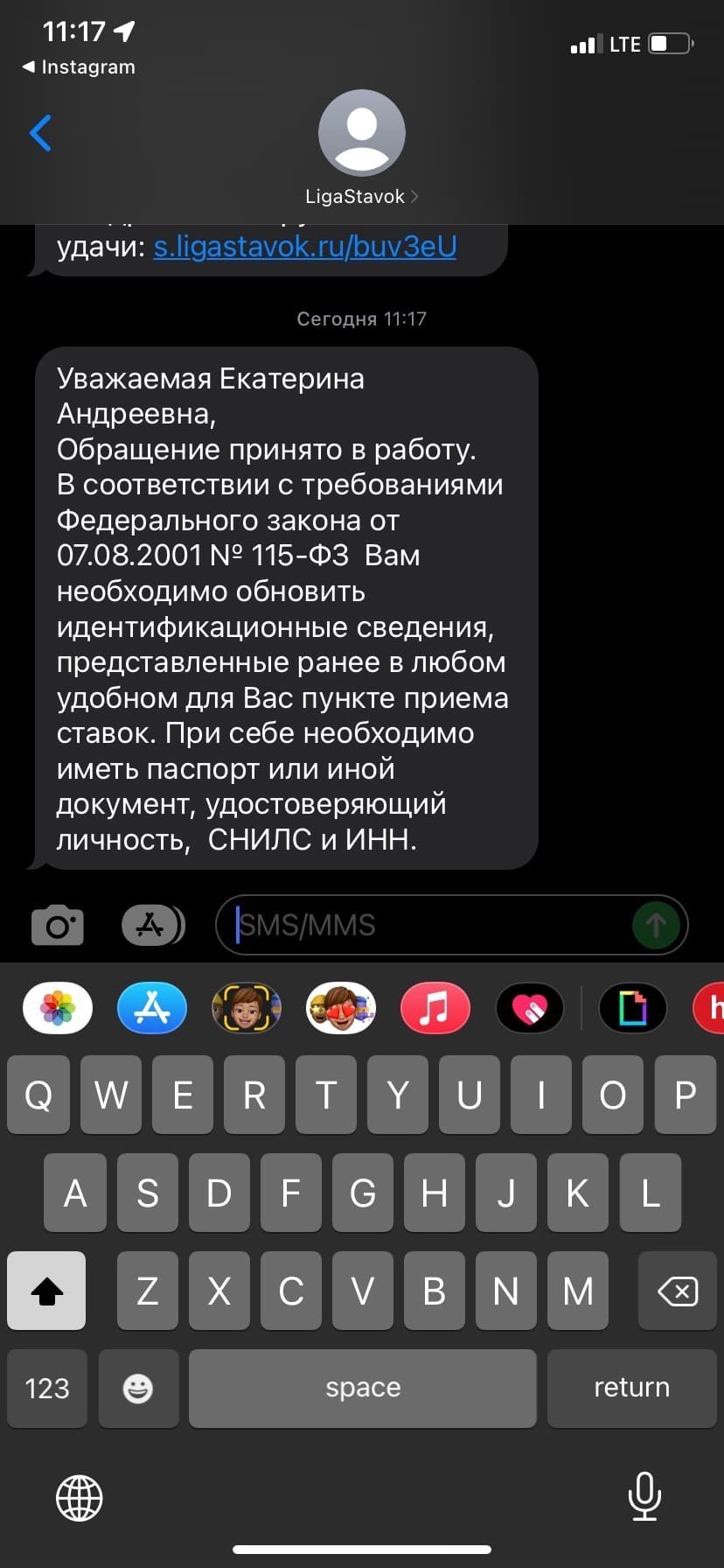Tap the return key
724x1568 pixels.
631,1388
